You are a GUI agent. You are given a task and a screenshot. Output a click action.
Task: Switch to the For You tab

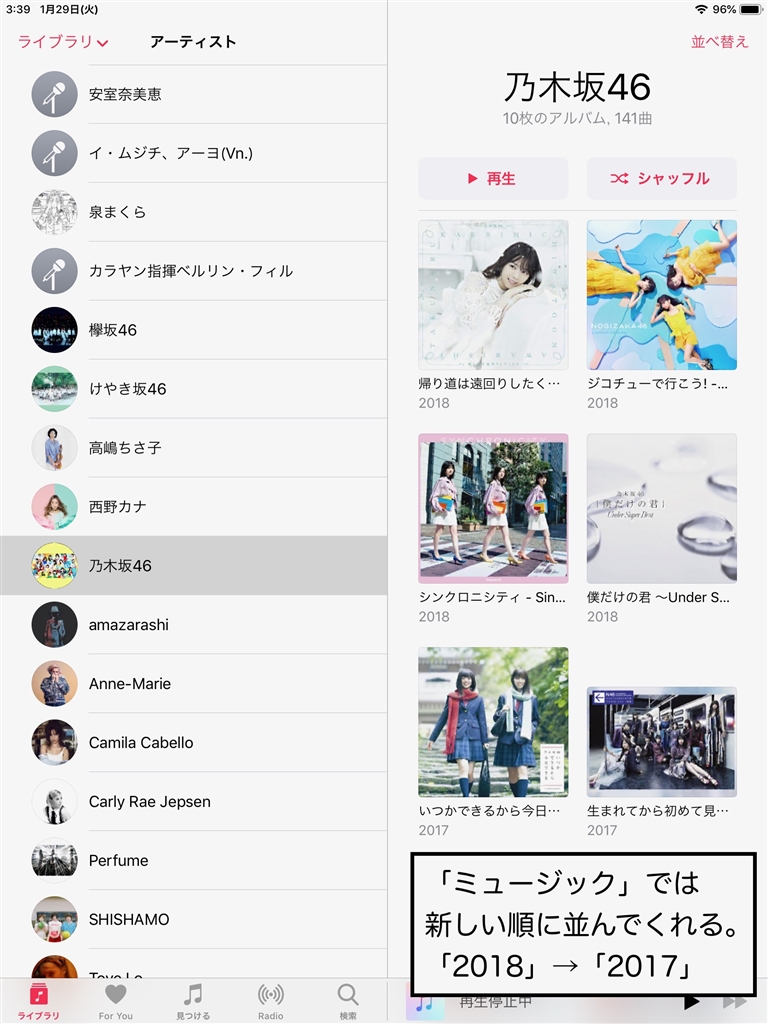coord(116,1001)
